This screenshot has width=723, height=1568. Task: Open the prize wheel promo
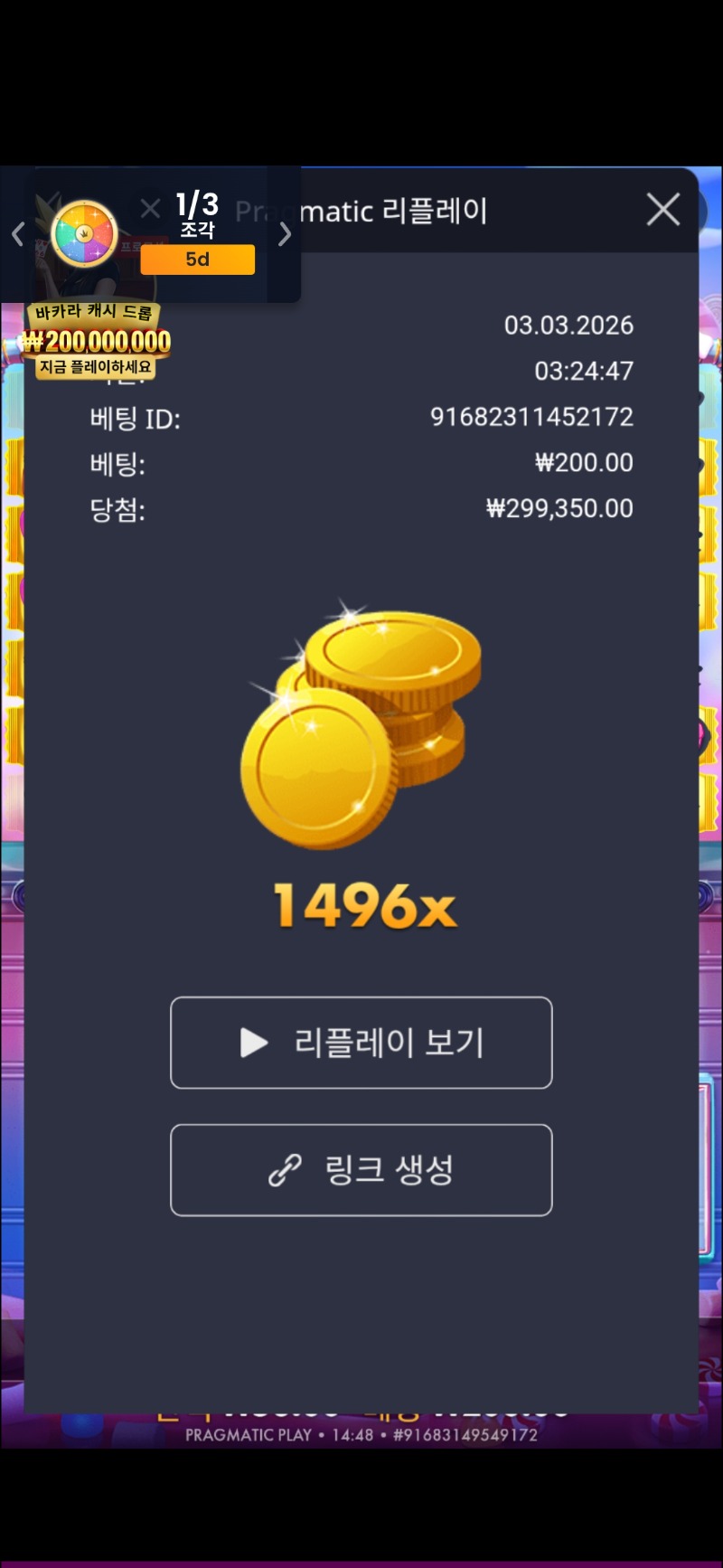pyautogui.click(x=85, y=233)
